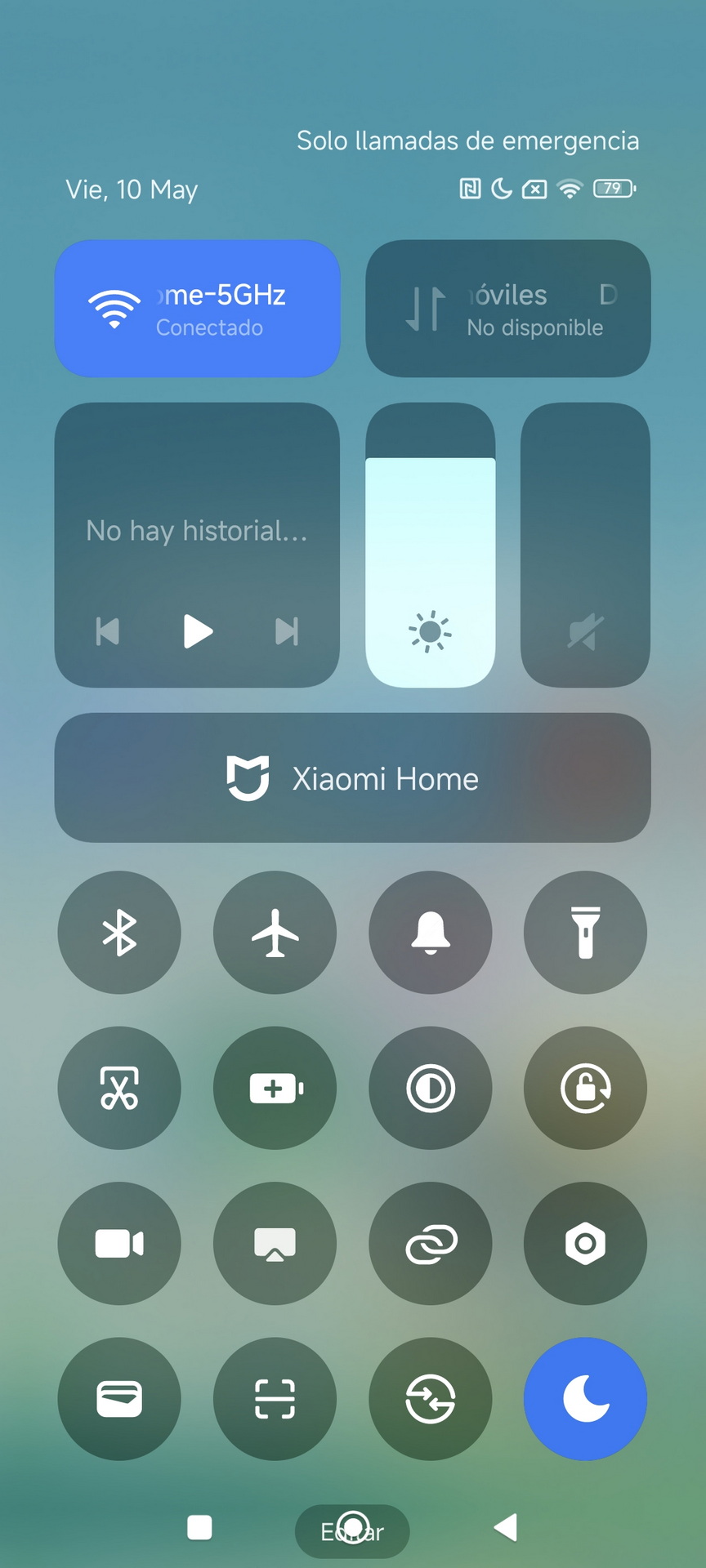Toggle the rotation lock tile
This screenshot has width=706, height=1568.
pos(585,1088)
